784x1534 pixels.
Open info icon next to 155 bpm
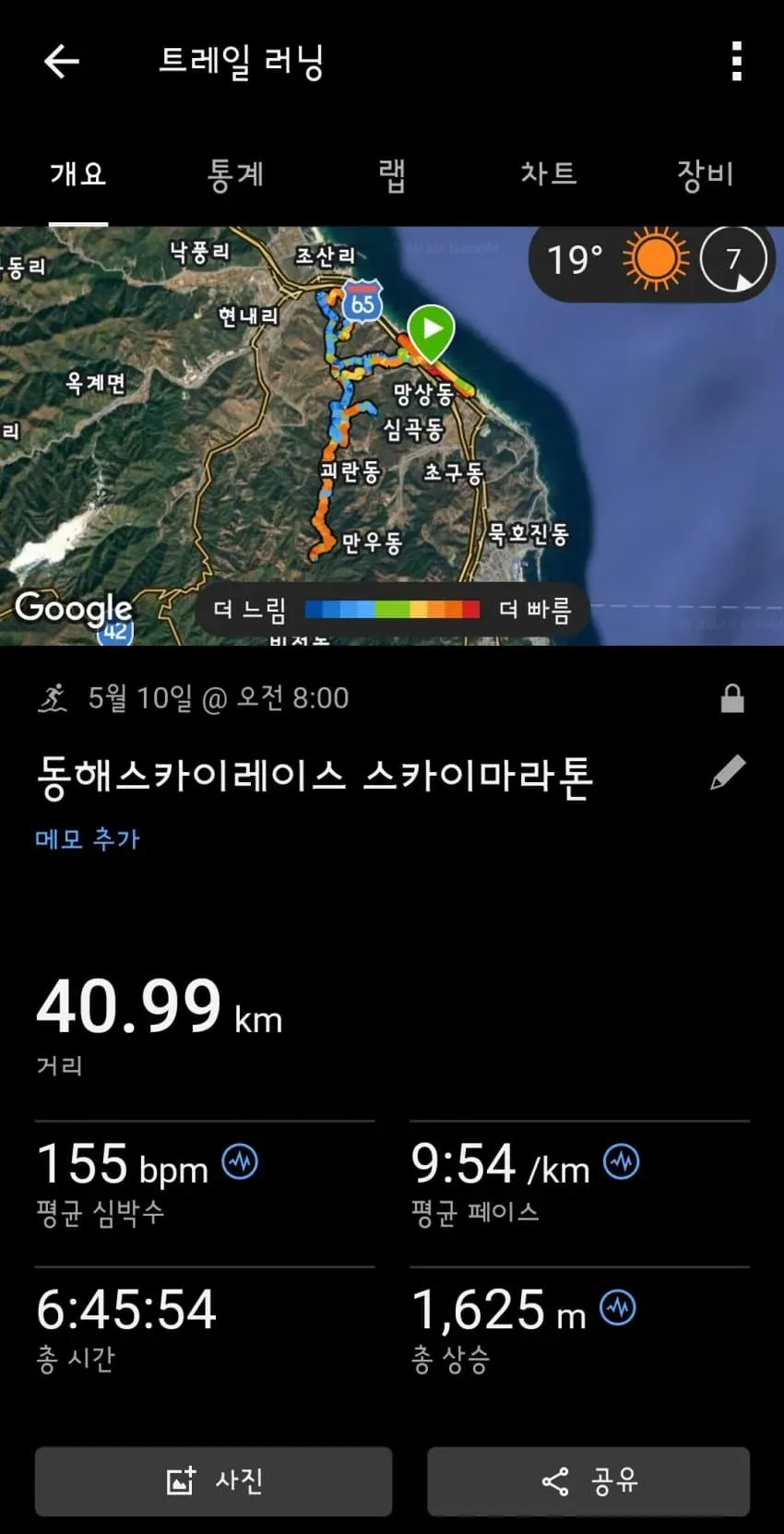[x=241, y=1162]
